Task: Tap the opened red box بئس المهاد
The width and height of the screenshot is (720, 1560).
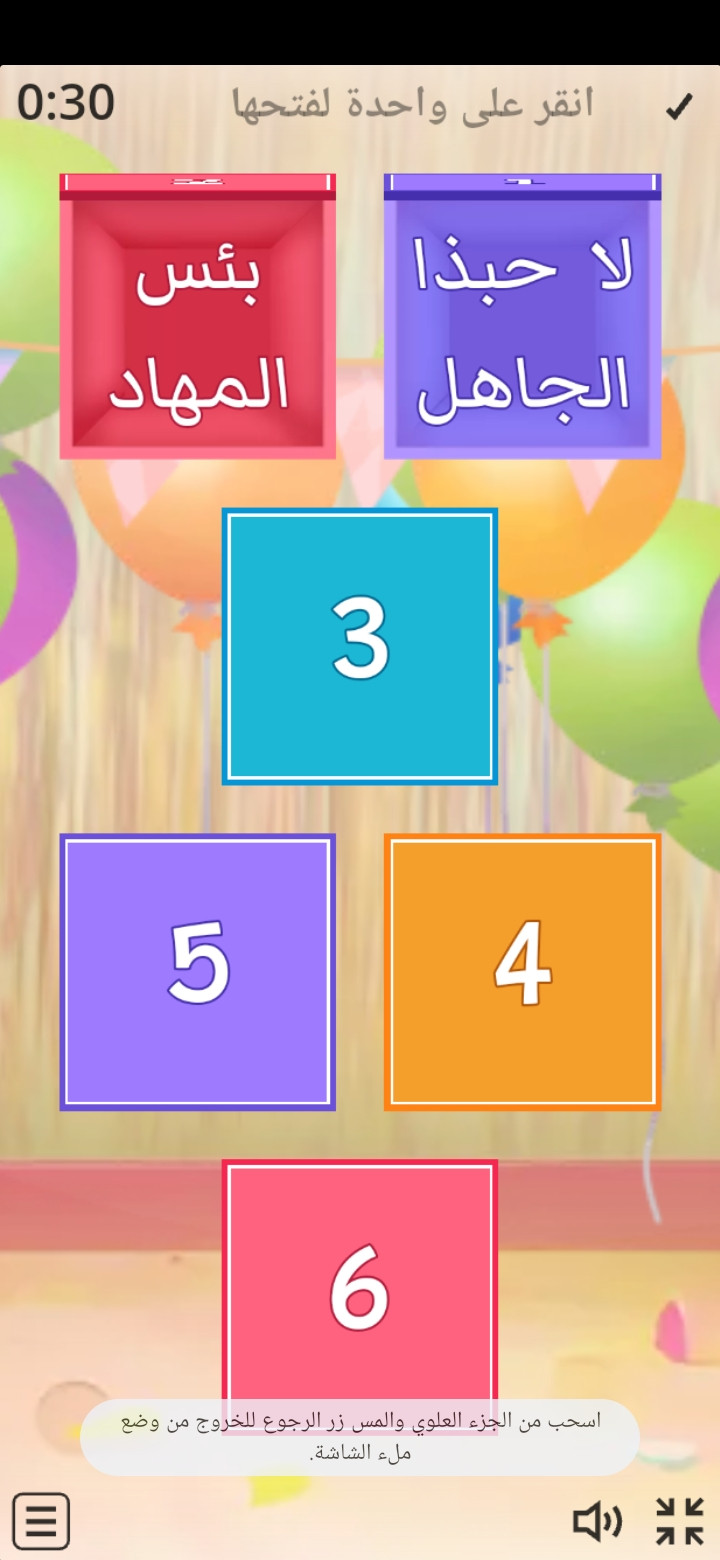Action: coord(198,317)
